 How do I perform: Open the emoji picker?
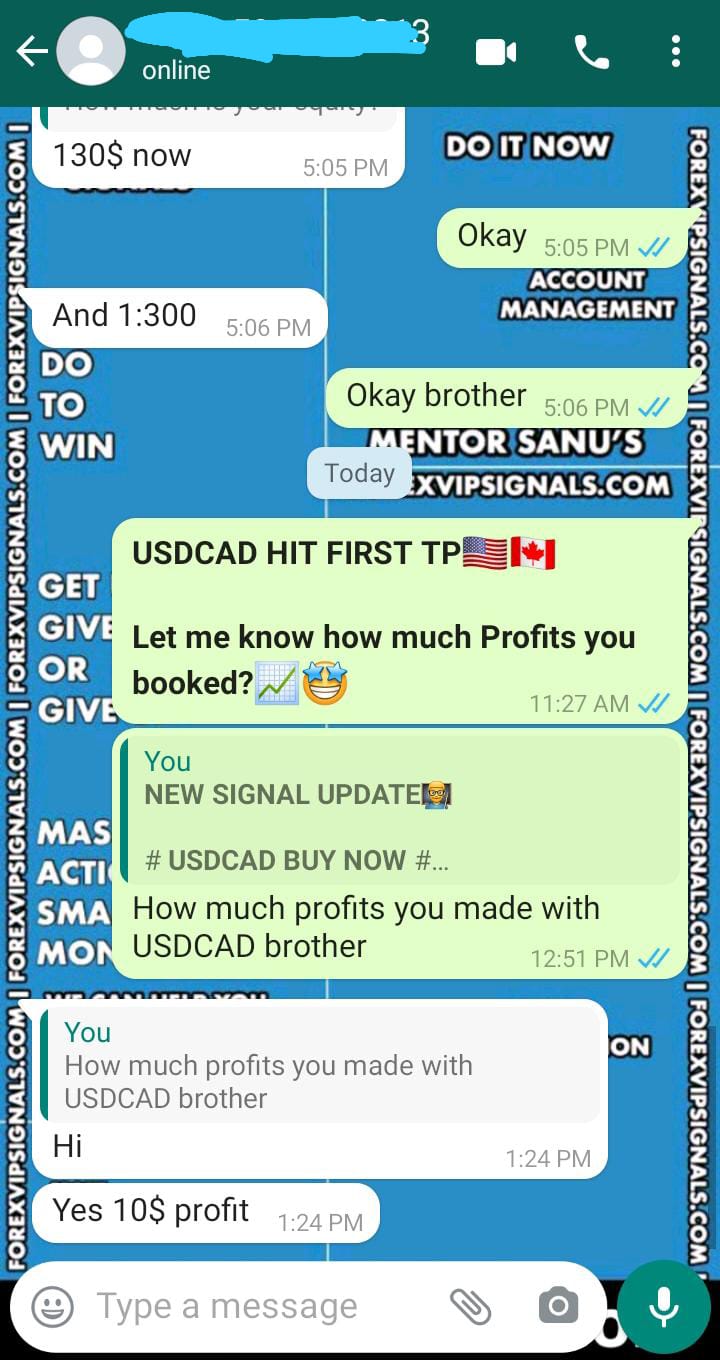[52, 1306]
